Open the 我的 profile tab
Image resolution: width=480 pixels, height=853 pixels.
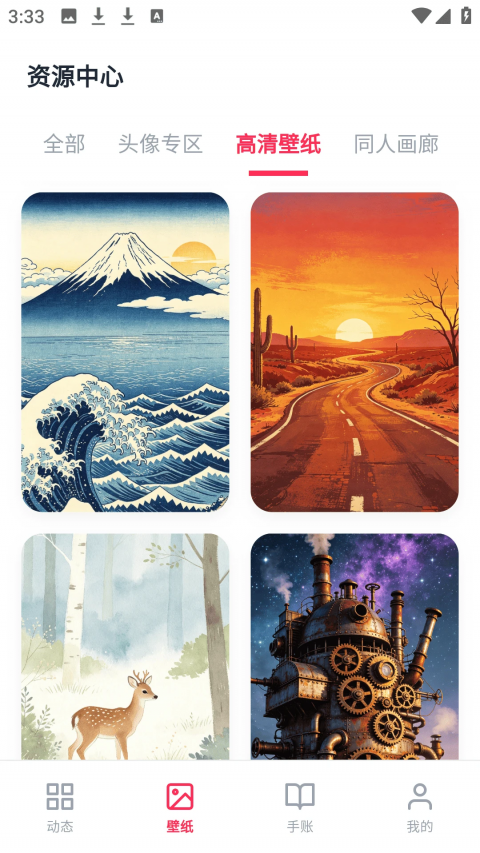pos(420,807)
